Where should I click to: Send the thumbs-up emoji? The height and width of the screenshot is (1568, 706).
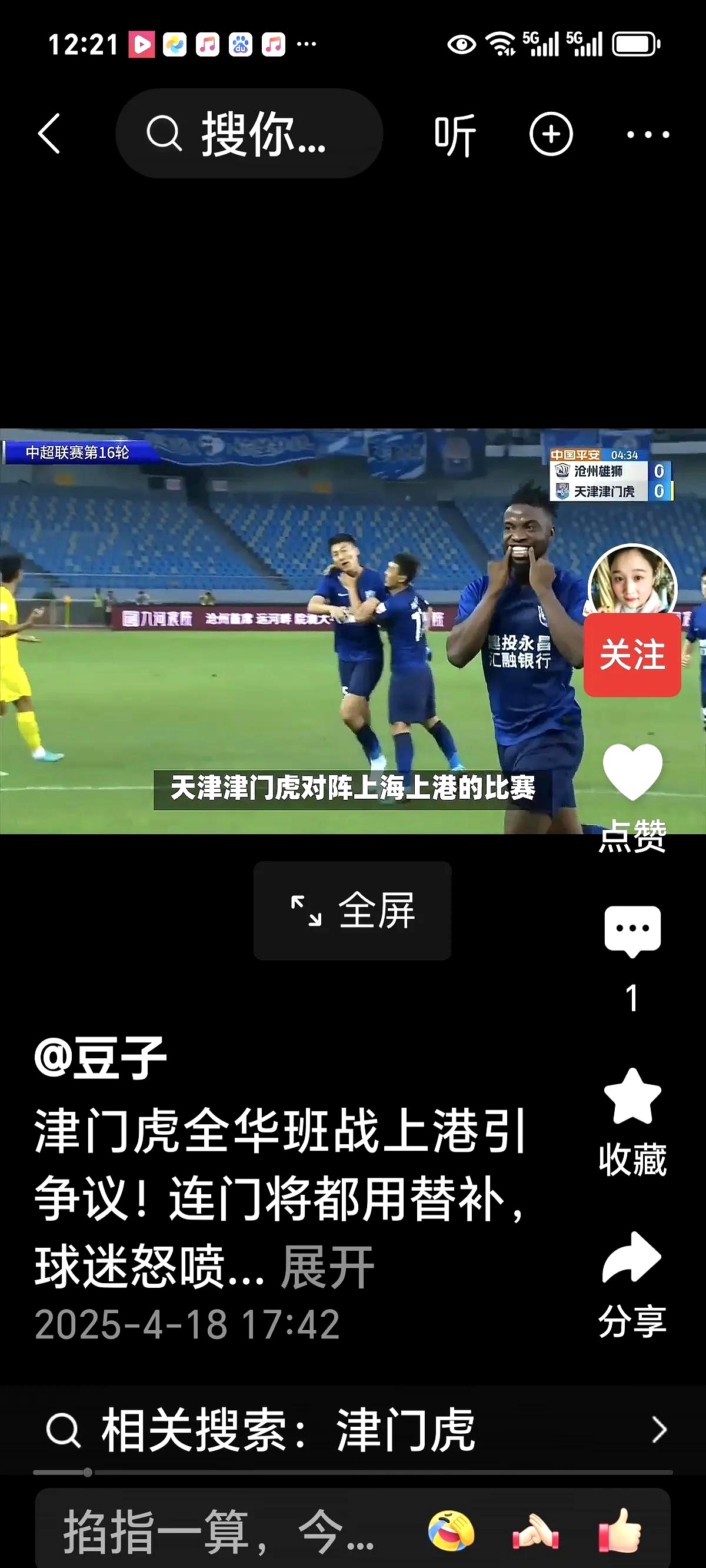coord(620,1530)
